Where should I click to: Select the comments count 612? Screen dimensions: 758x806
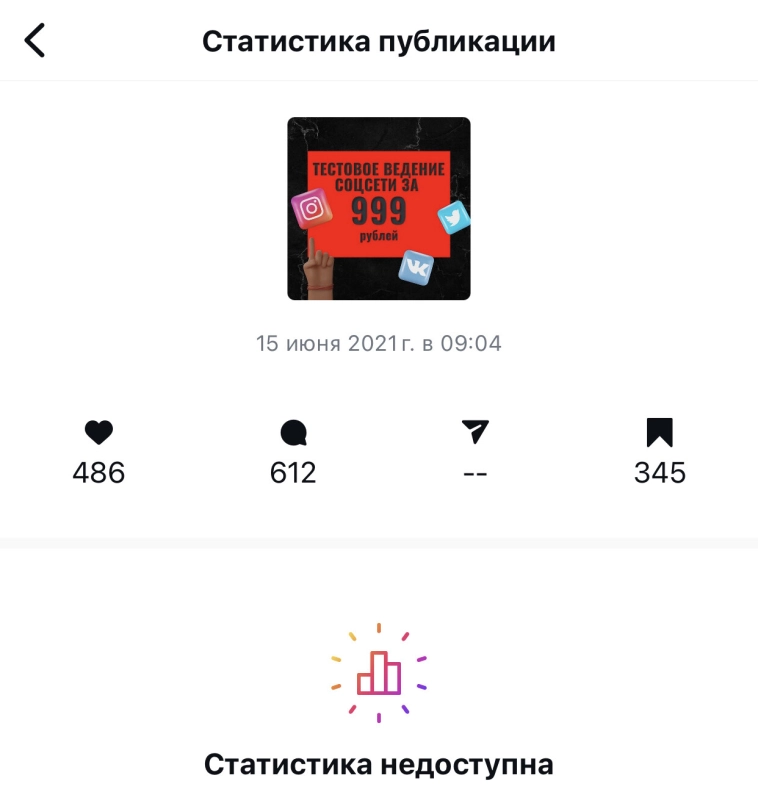coord(293,474)
